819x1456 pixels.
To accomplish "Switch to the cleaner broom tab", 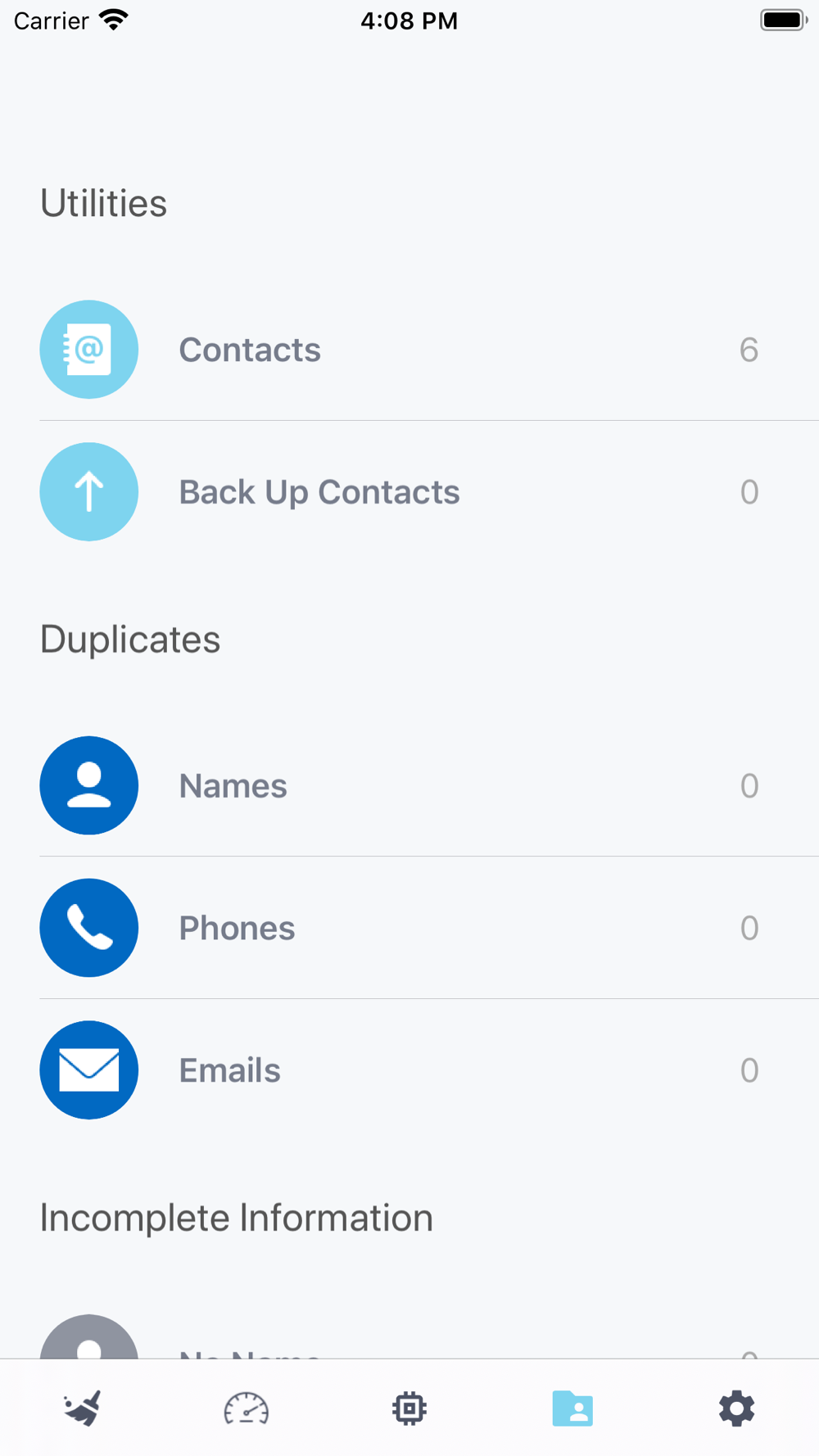I will pyautogui.click(x=82, y=1409).
